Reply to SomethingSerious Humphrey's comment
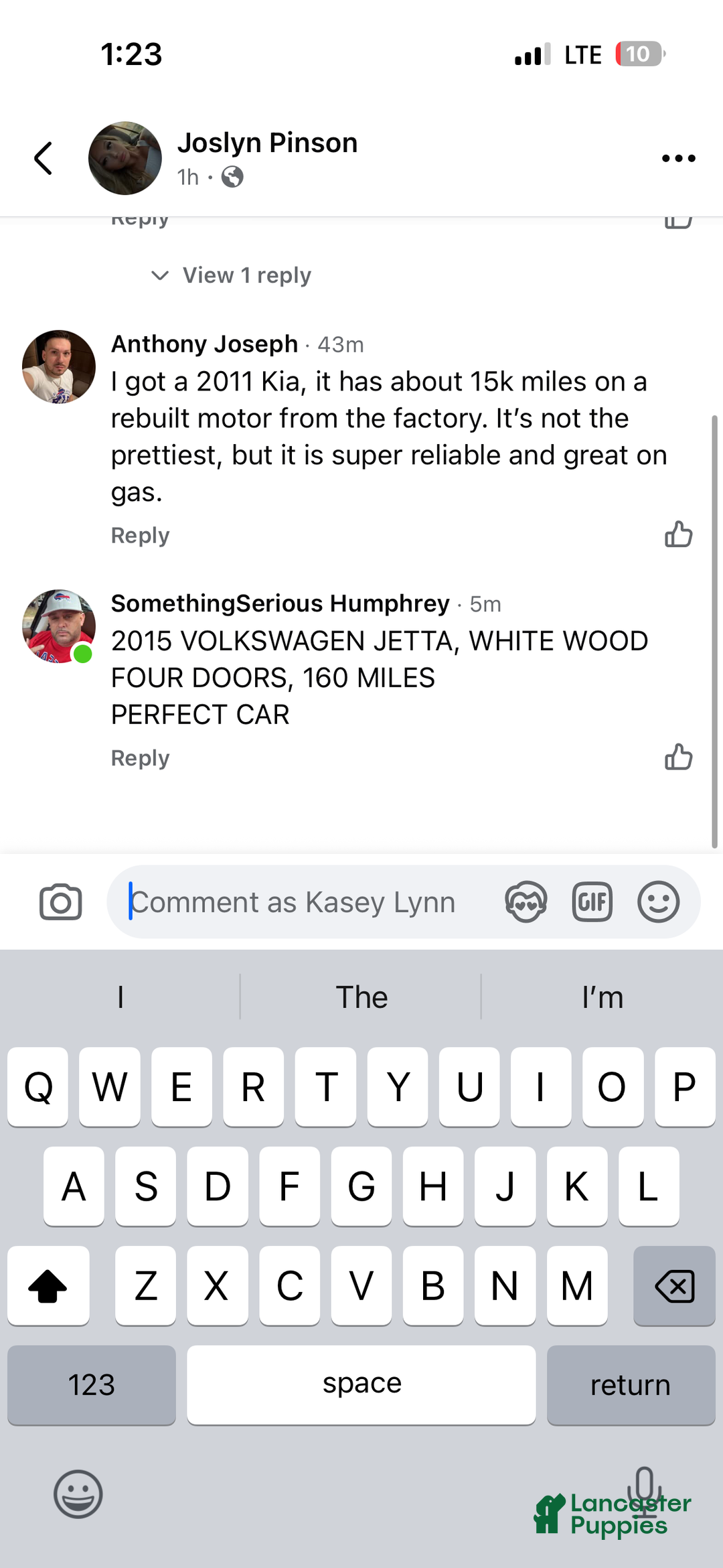The width and height of the screenshot is (723, 1568). click(x=140, y=758)
